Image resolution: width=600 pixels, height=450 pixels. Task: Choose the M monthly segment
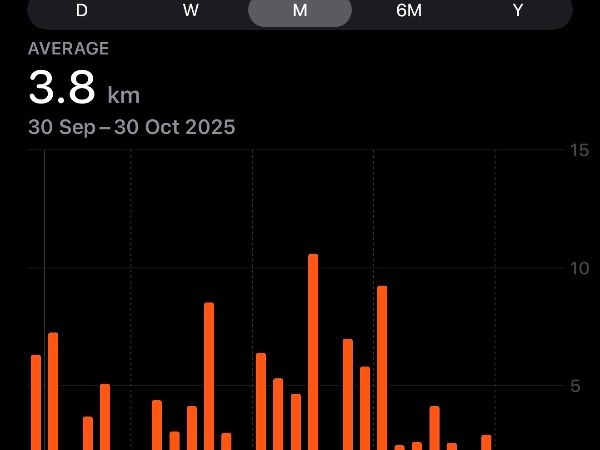pos(300,10)
